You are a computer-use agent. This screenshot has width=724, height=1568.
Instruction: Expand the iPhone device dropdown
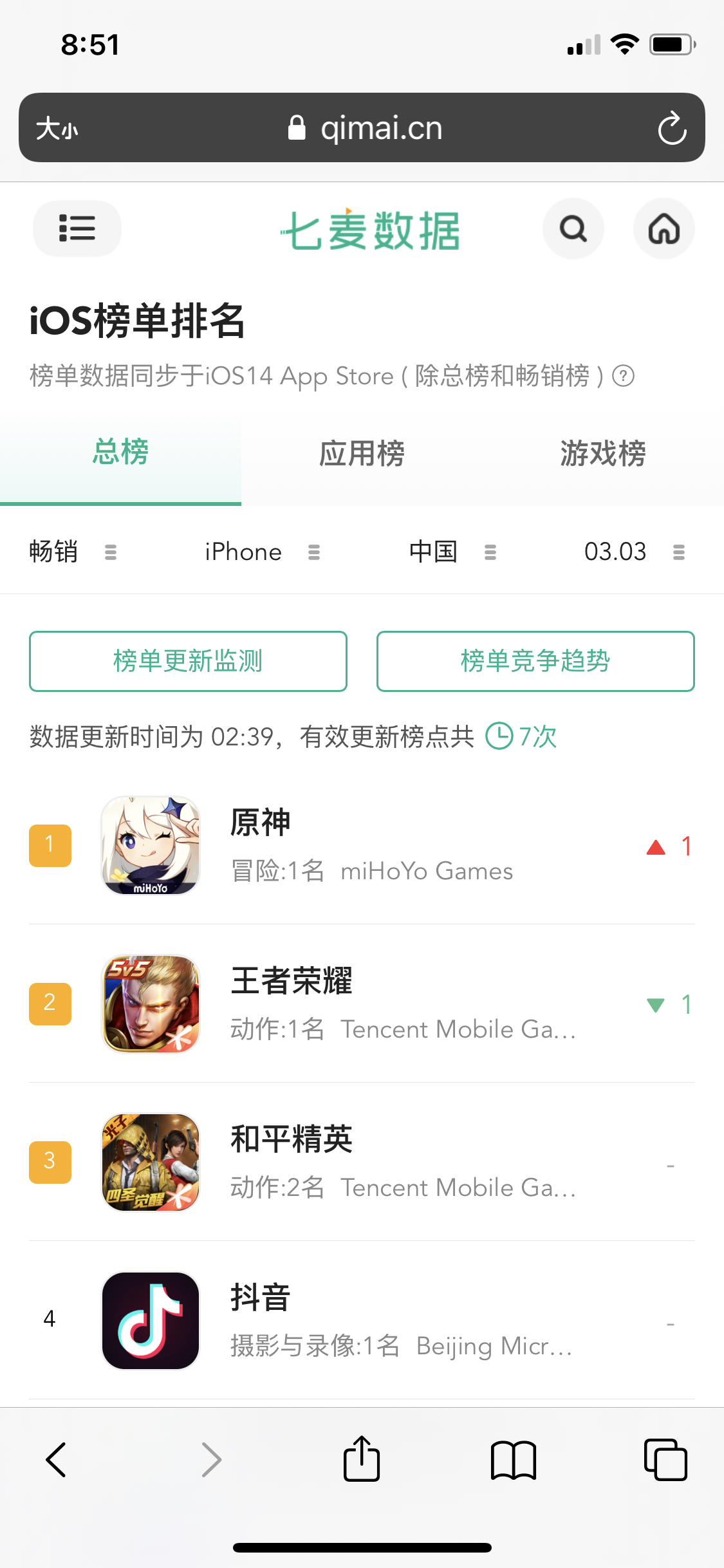[263, 552]
